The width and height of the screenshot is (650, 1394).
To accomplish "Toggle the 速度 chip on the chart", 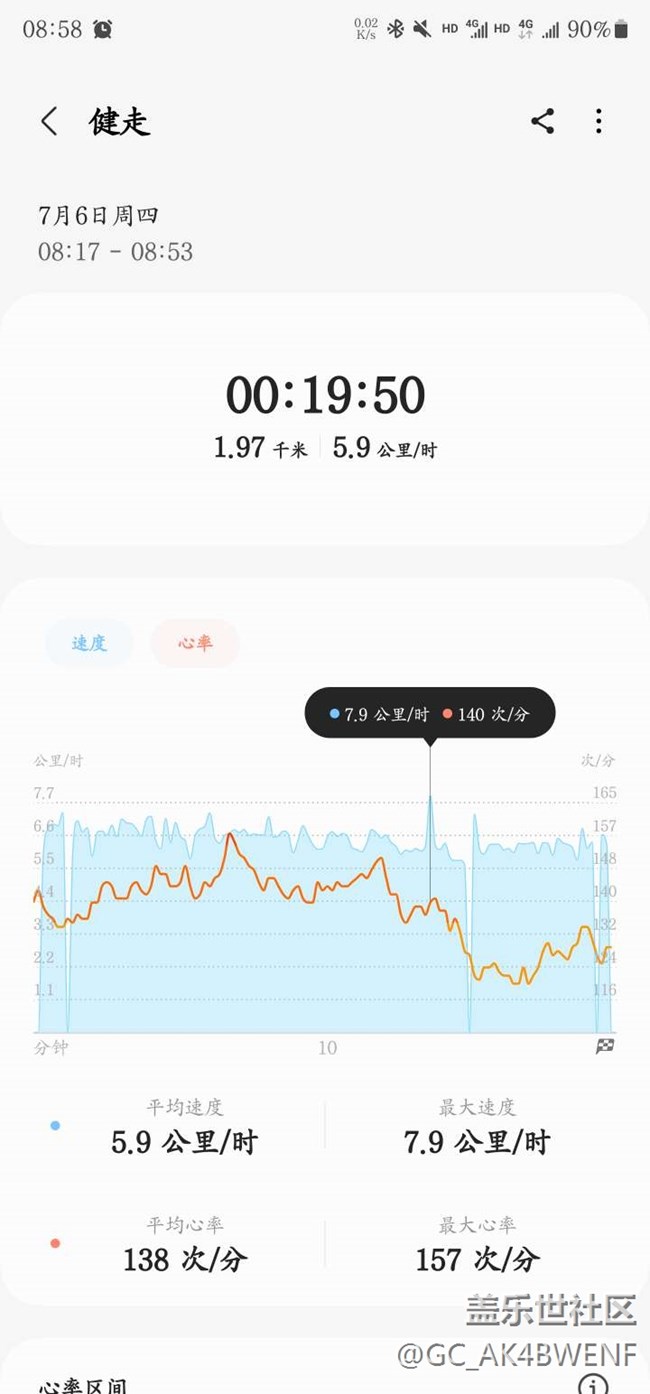I will coord(89,643).
